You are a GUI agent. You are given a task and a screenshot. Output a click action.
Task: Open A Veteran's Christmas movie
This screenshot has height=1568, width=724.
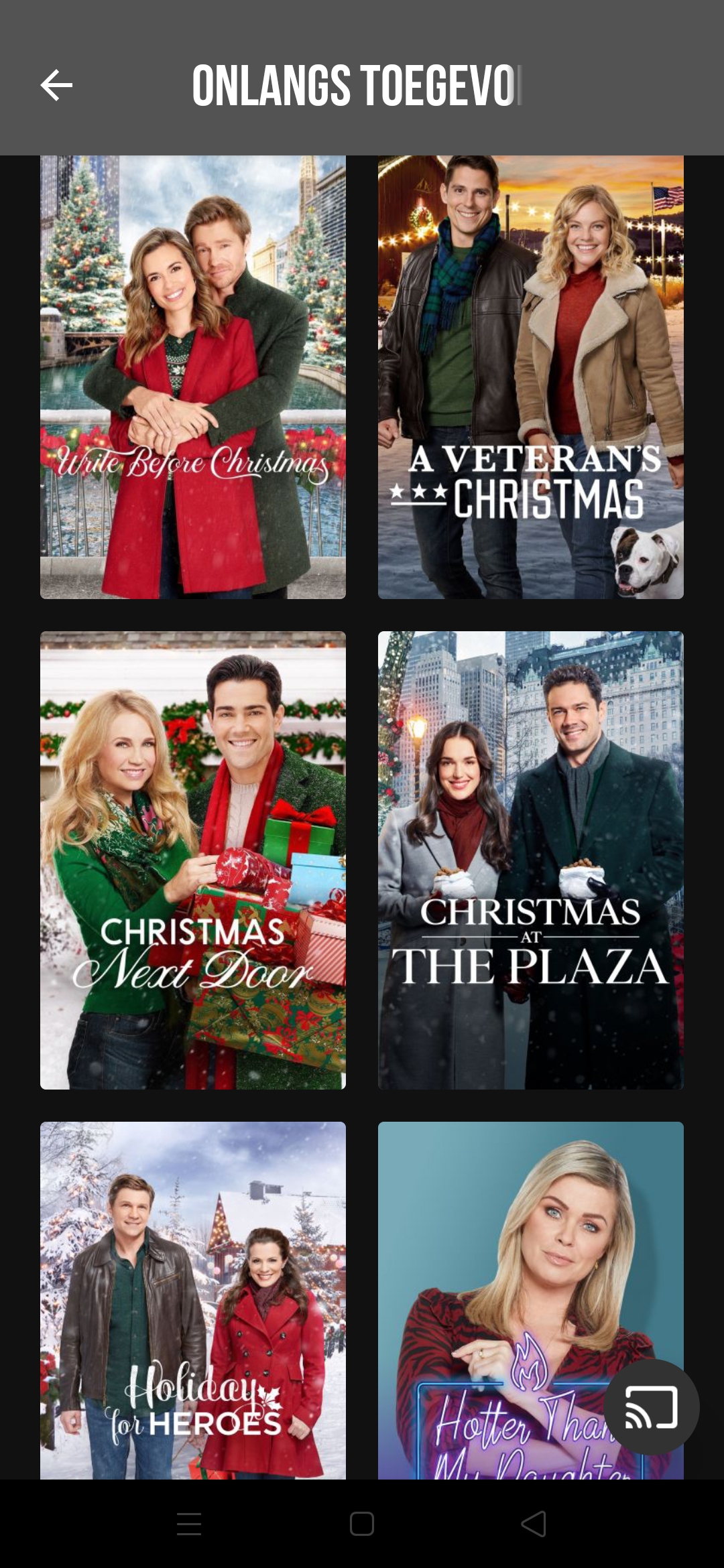[531, 377]
